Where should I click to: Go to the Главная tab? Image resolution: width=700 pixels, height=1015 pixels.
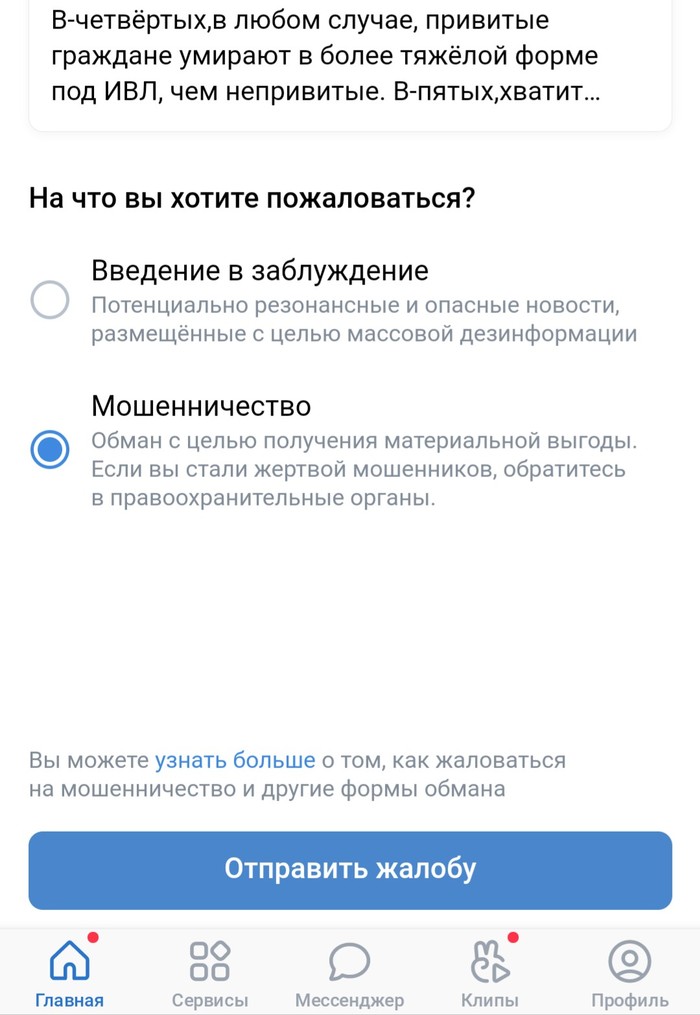coord(69,973)
